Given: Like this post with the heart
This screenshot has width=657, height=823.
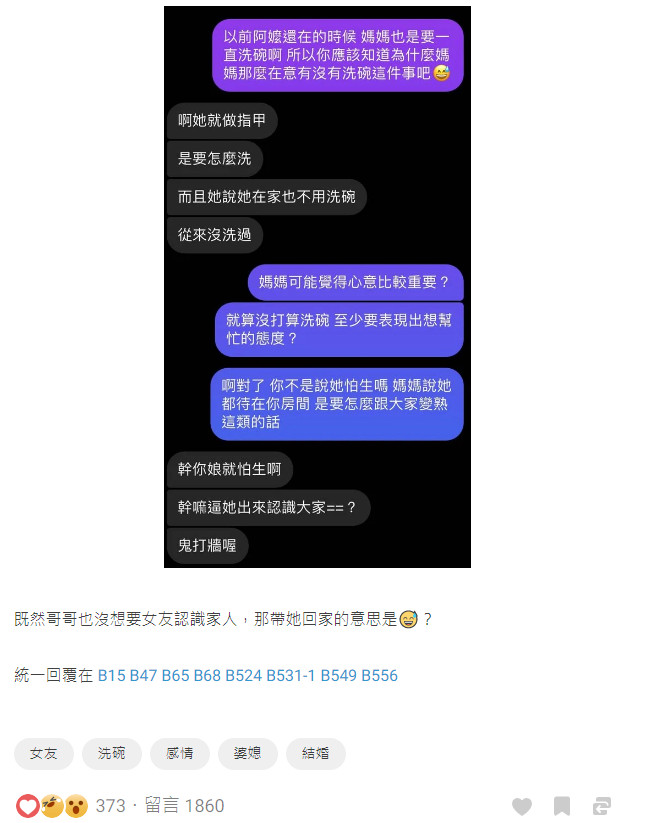Looking at the screenshot, I should click(x=522, y=806).
